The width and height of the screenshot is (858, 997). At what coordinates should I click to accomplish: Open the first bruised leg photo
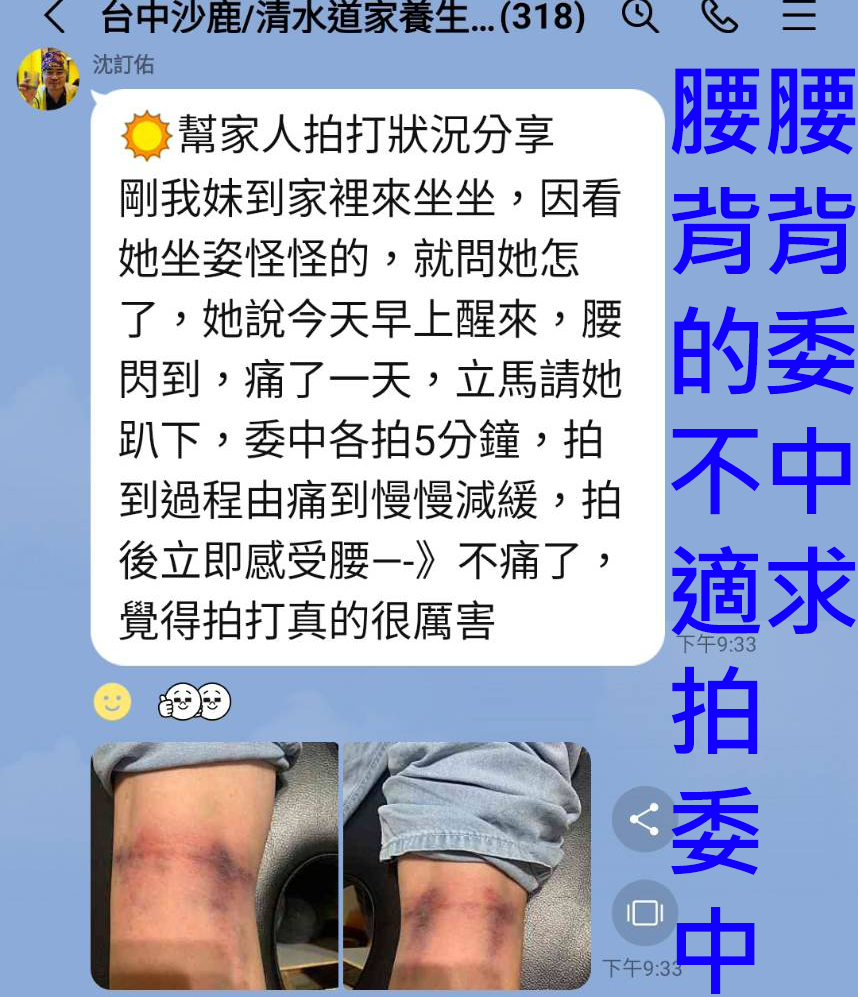coord(215,865)
